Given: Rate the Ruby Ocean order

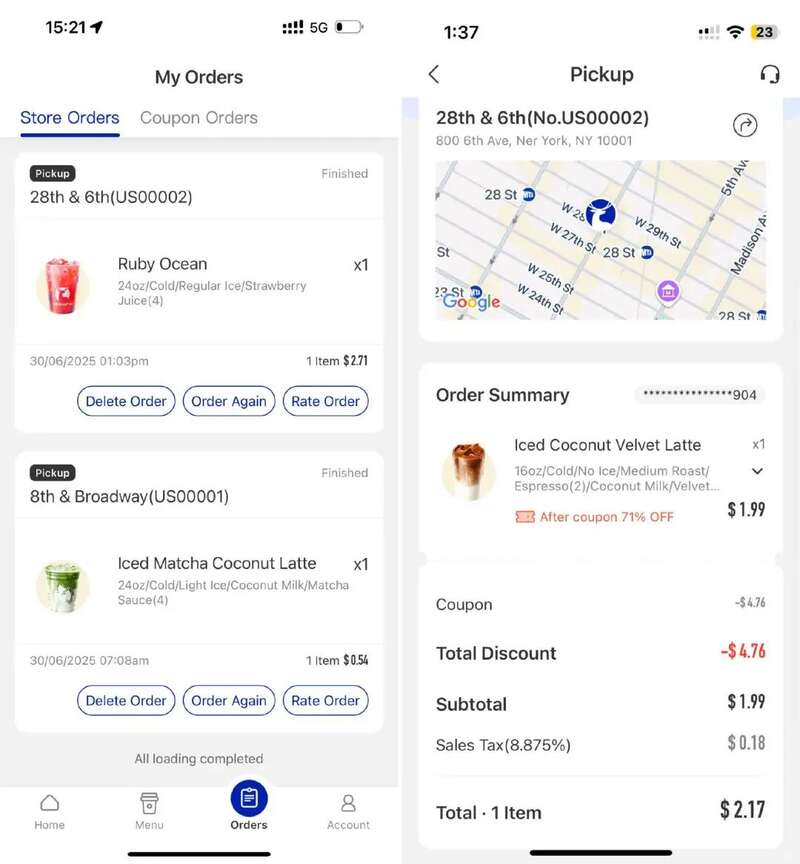Looking at the screenshot, I should tap(325, 401).
